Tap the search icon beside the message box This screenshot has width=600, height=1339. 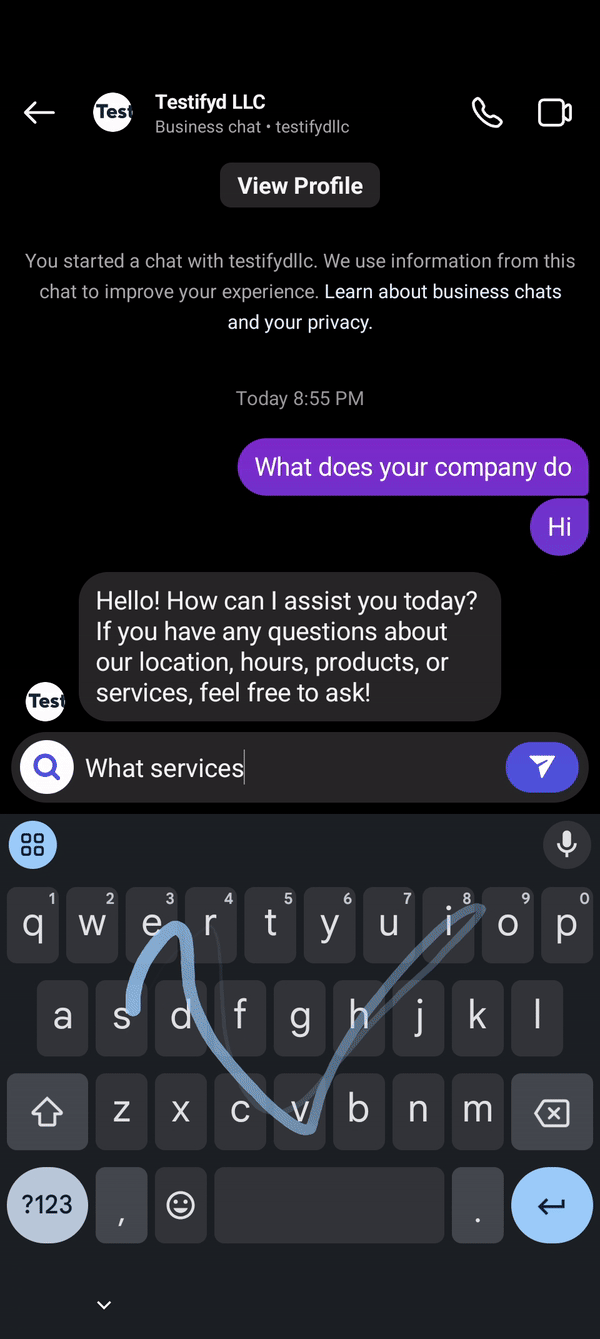coord(47,767)
